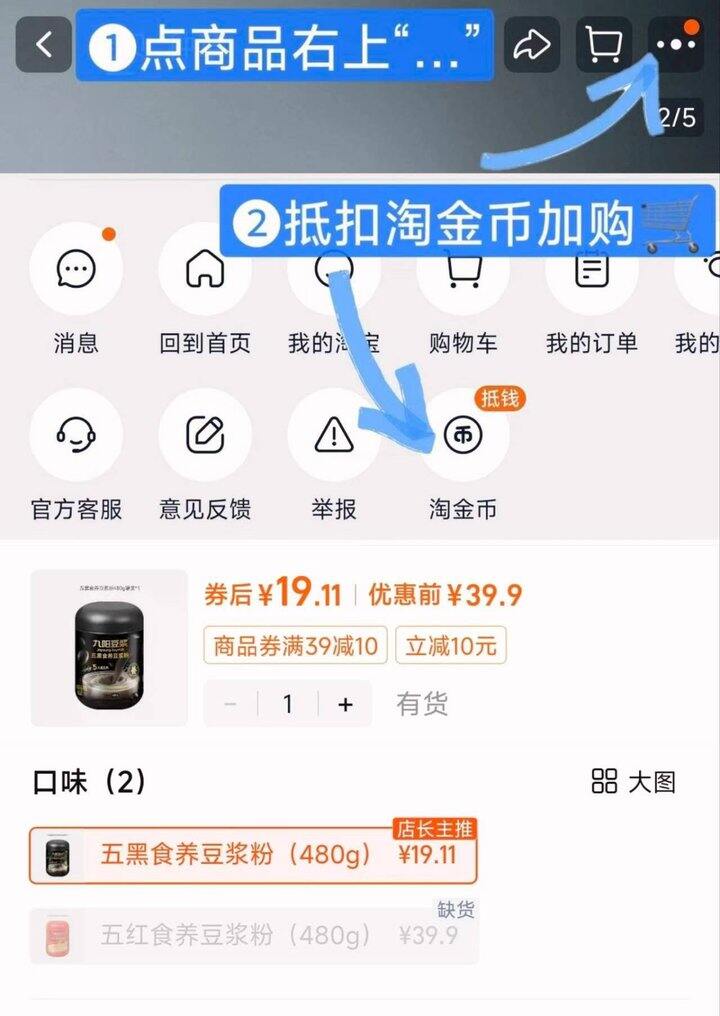Go back using the top-left arrow
Screen dimensions: 720x1016
[x=44, y=45]
